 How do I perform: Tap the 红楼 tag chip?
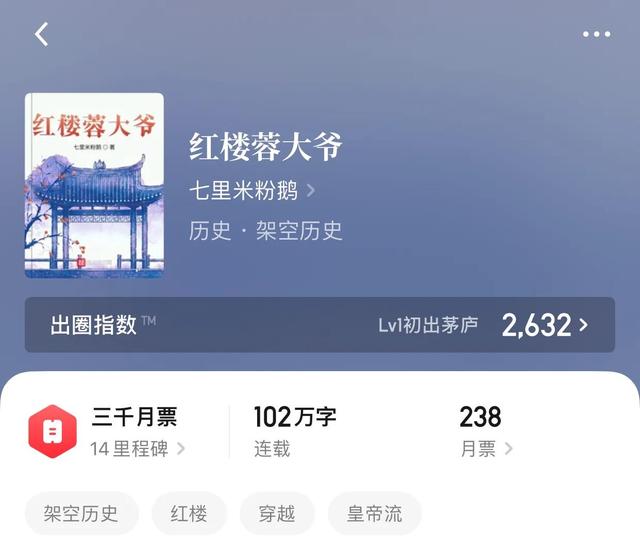coord(189,514)
